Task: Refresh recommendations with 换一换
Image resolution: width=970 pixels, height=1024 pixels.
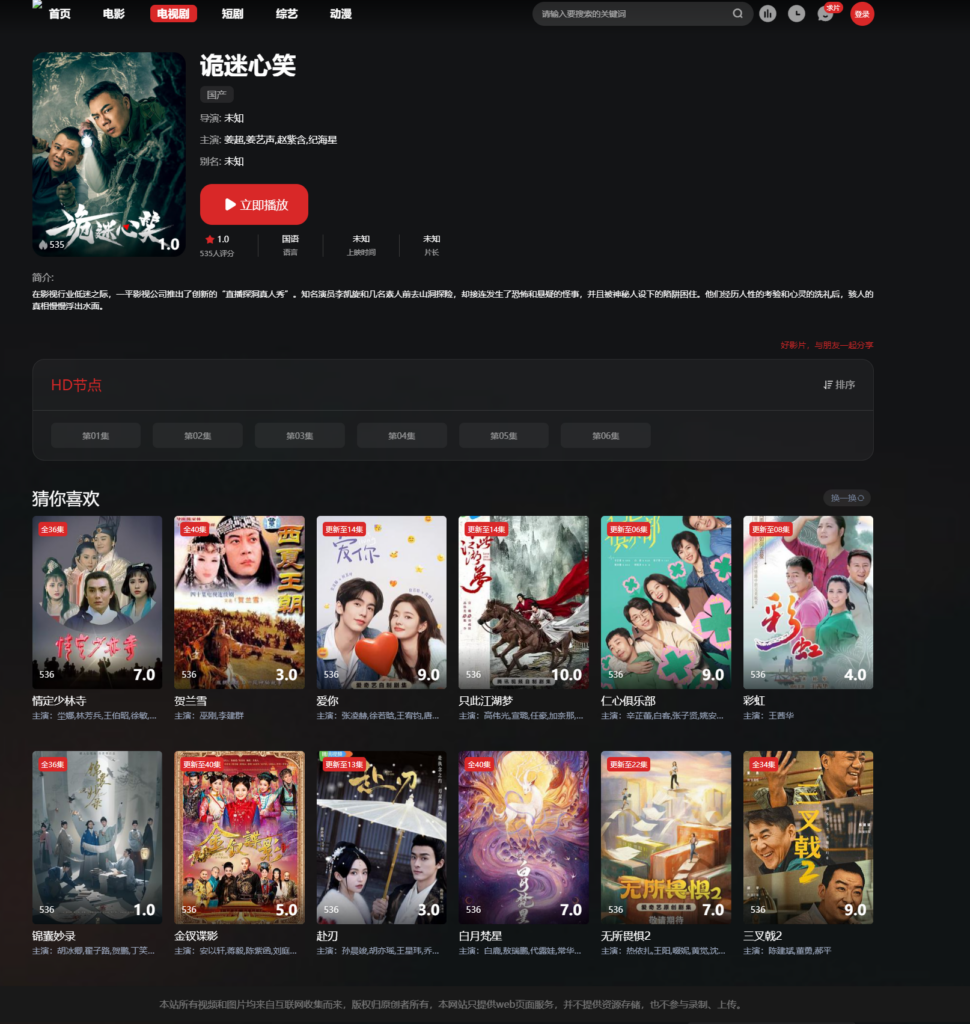Action: click(x=846, y=498)
